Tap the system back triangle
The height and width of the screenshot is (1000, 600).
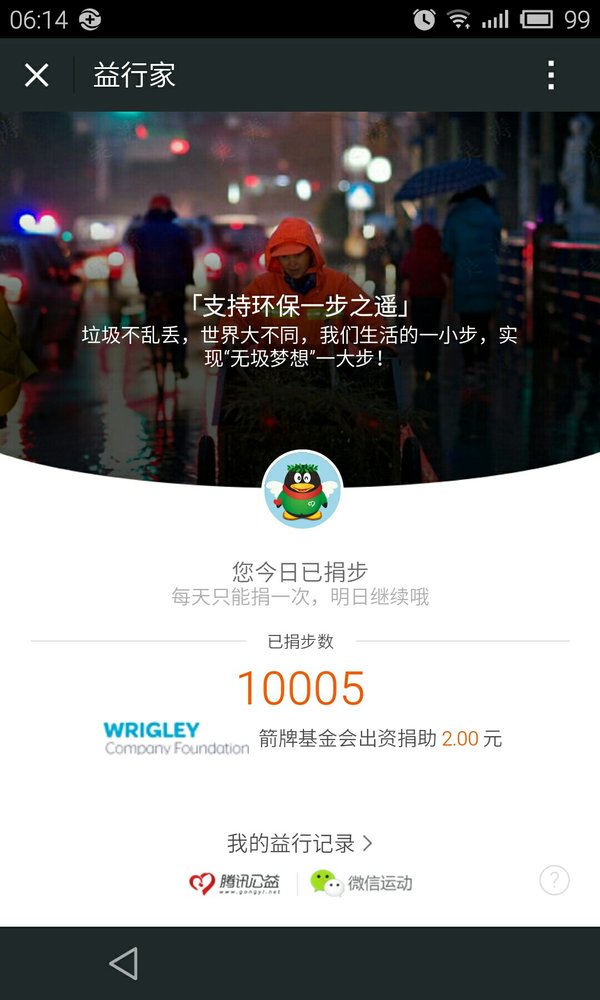[124, 963]
